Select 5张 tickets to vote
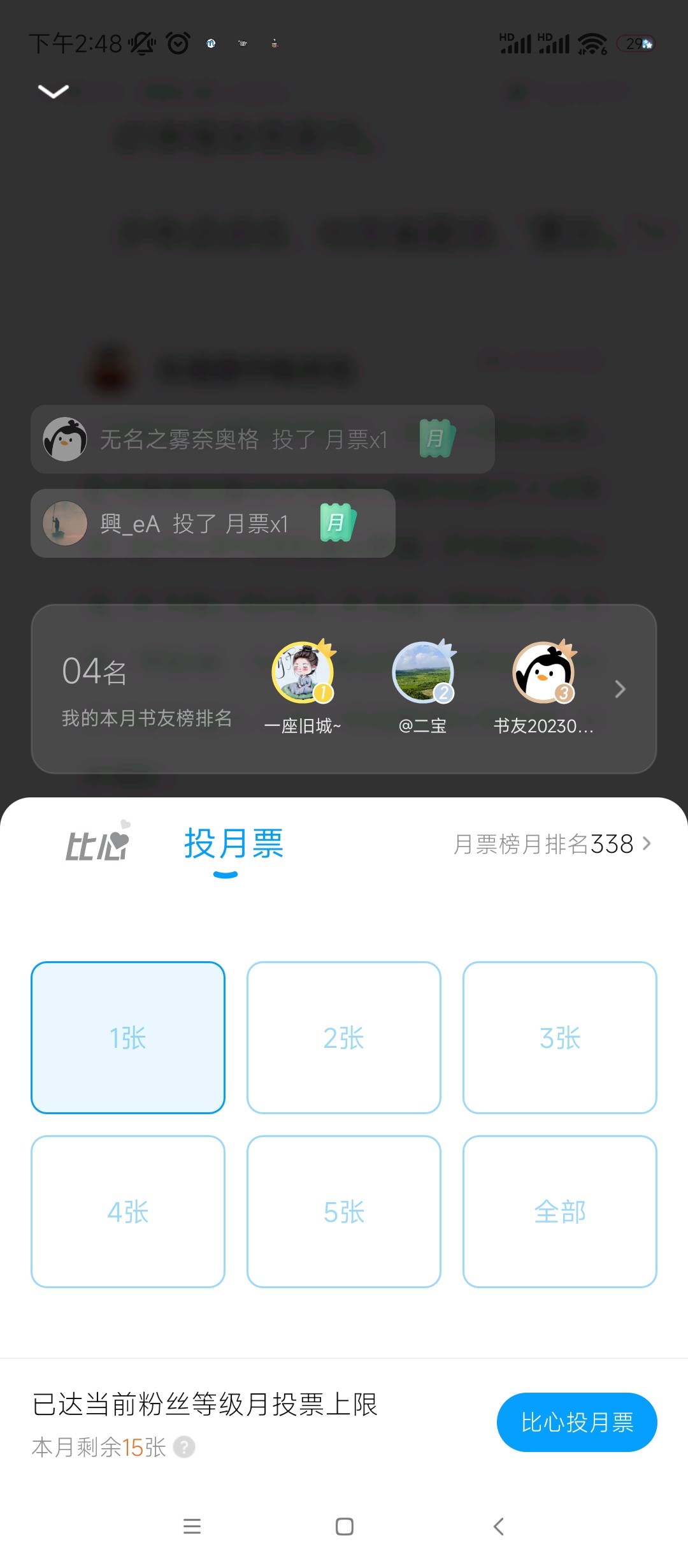This screenshot has height=1568, width=688. pyautogui.click(x=344, y=1212)
